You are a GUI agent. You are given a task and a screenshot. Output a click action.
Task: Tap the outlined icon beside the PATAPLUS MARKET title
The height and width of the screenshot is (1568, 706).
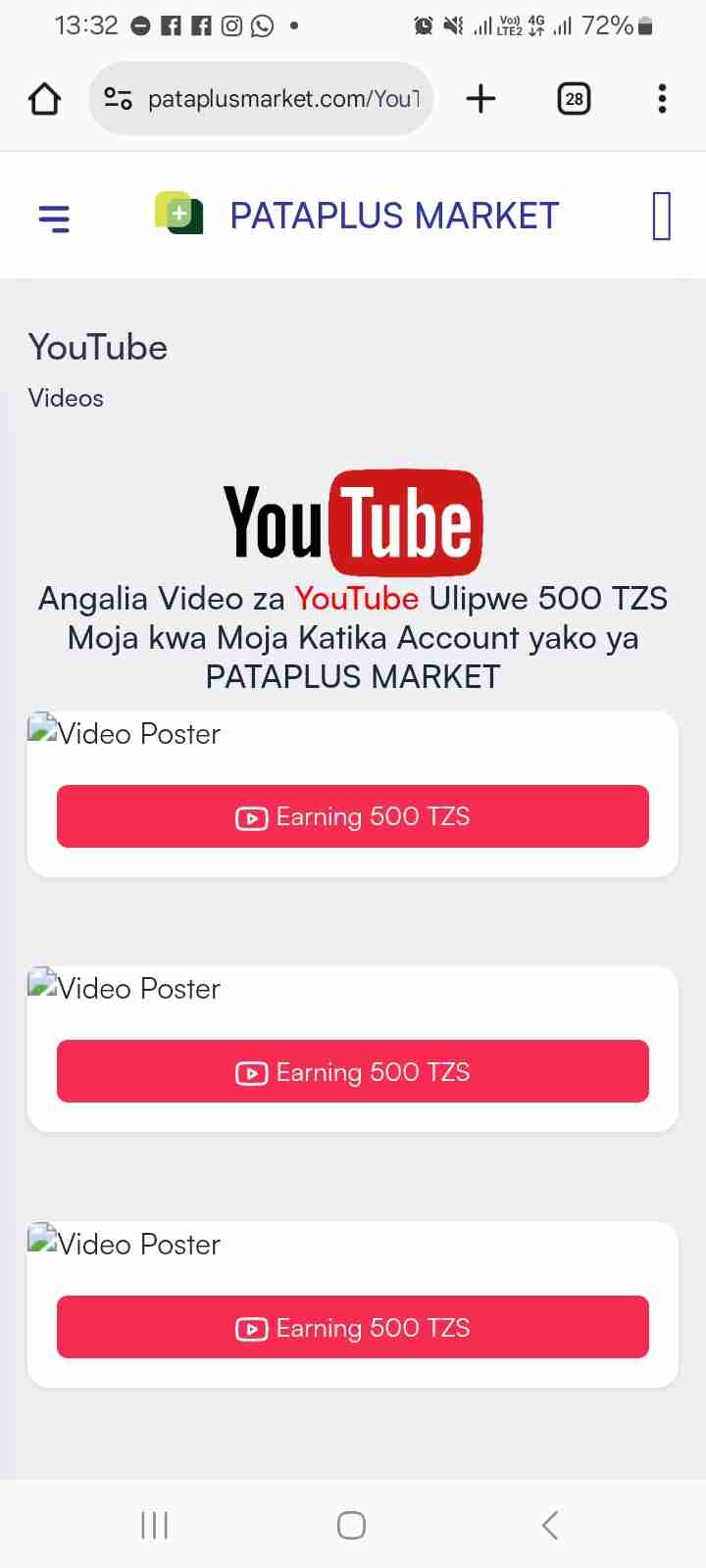662,216
